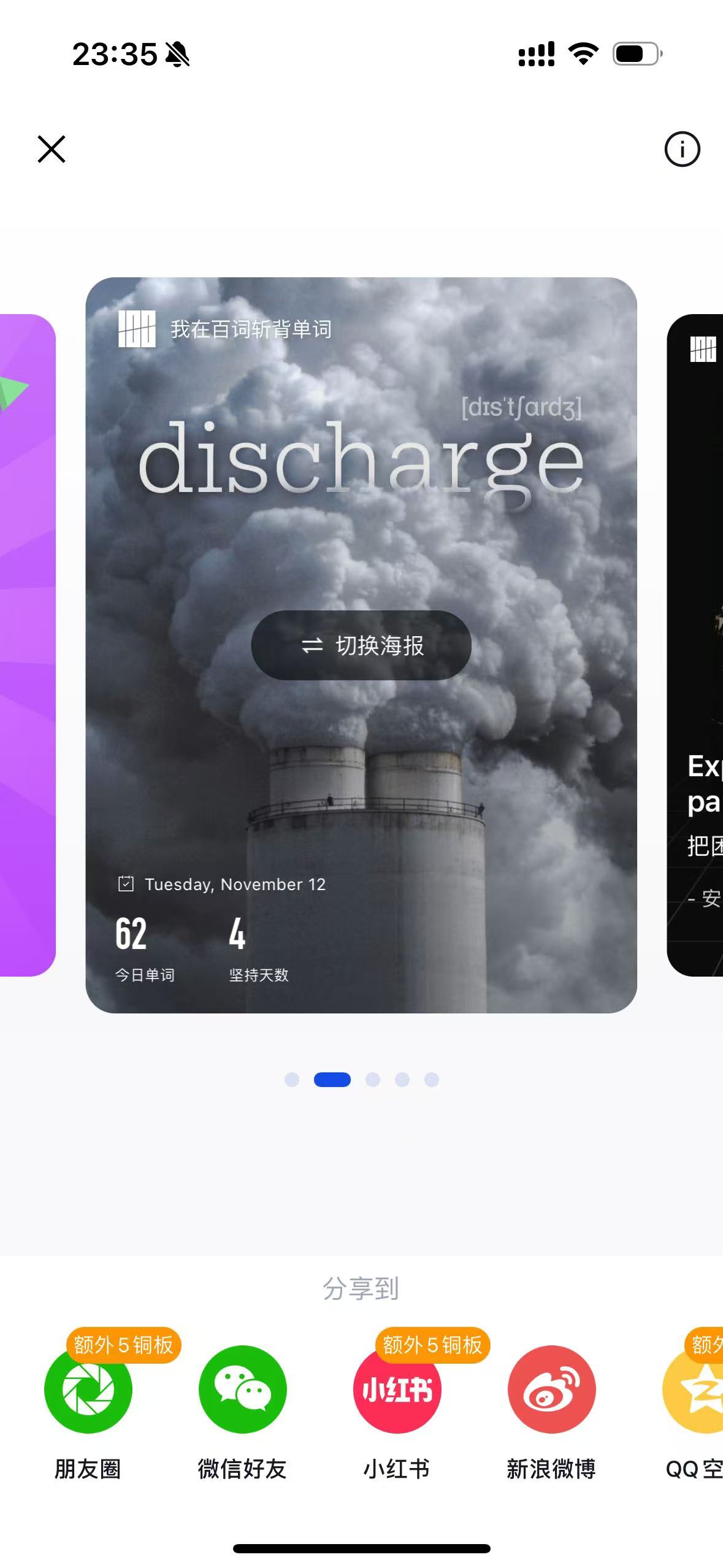Open the info icon

(x=682, y=149)
